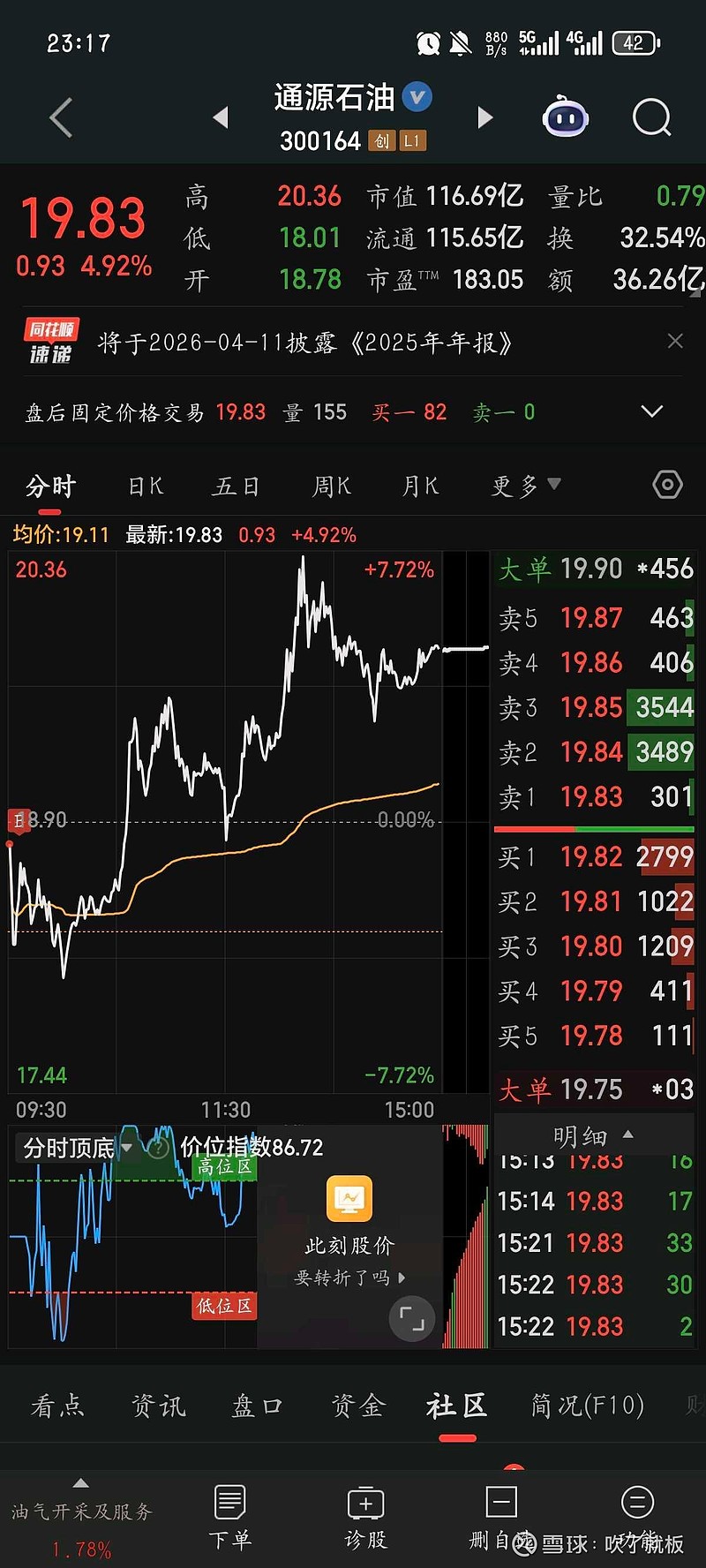
Task: Go to next stock with right arrow
Action: pyautogui.click(x=484, y=117)
